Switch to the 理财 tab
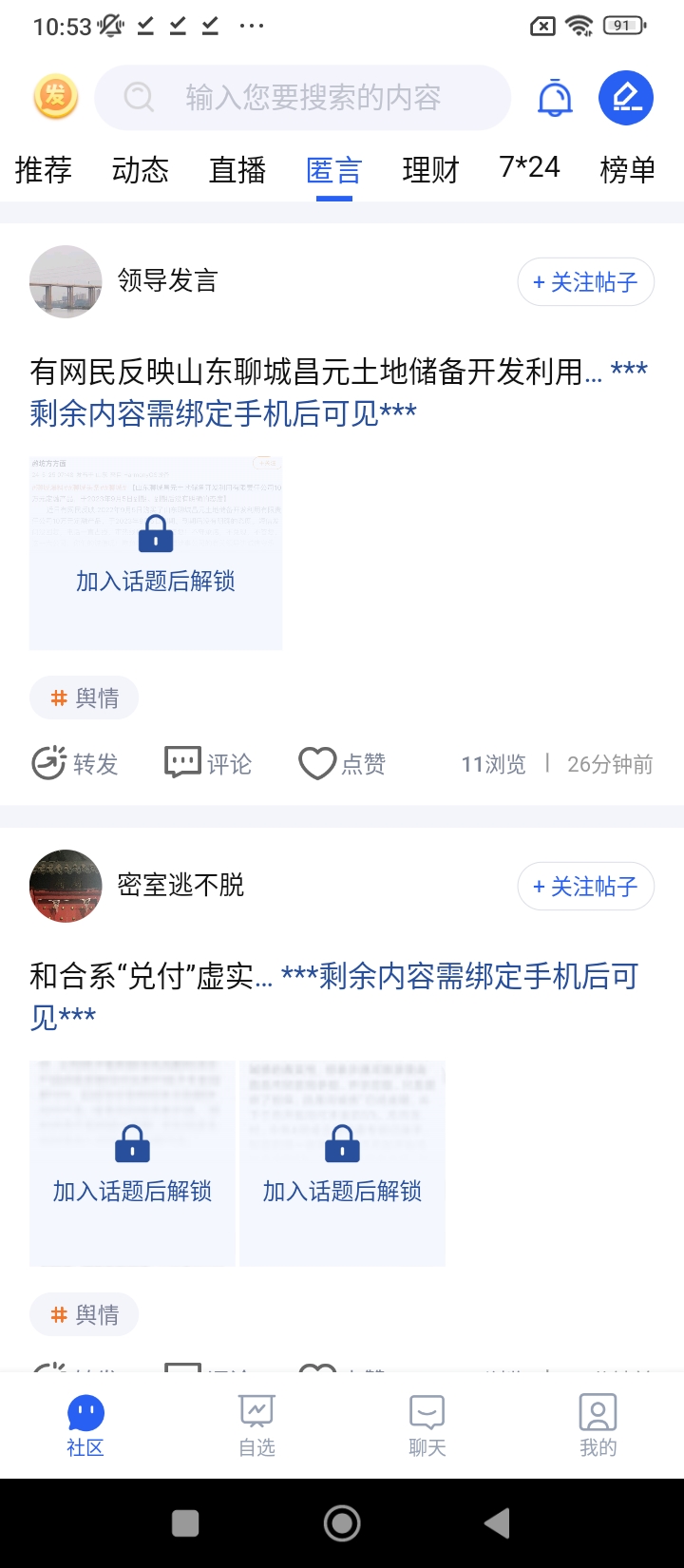The image size is (684, 1568). pyautogui.click(x=430, y=170)
